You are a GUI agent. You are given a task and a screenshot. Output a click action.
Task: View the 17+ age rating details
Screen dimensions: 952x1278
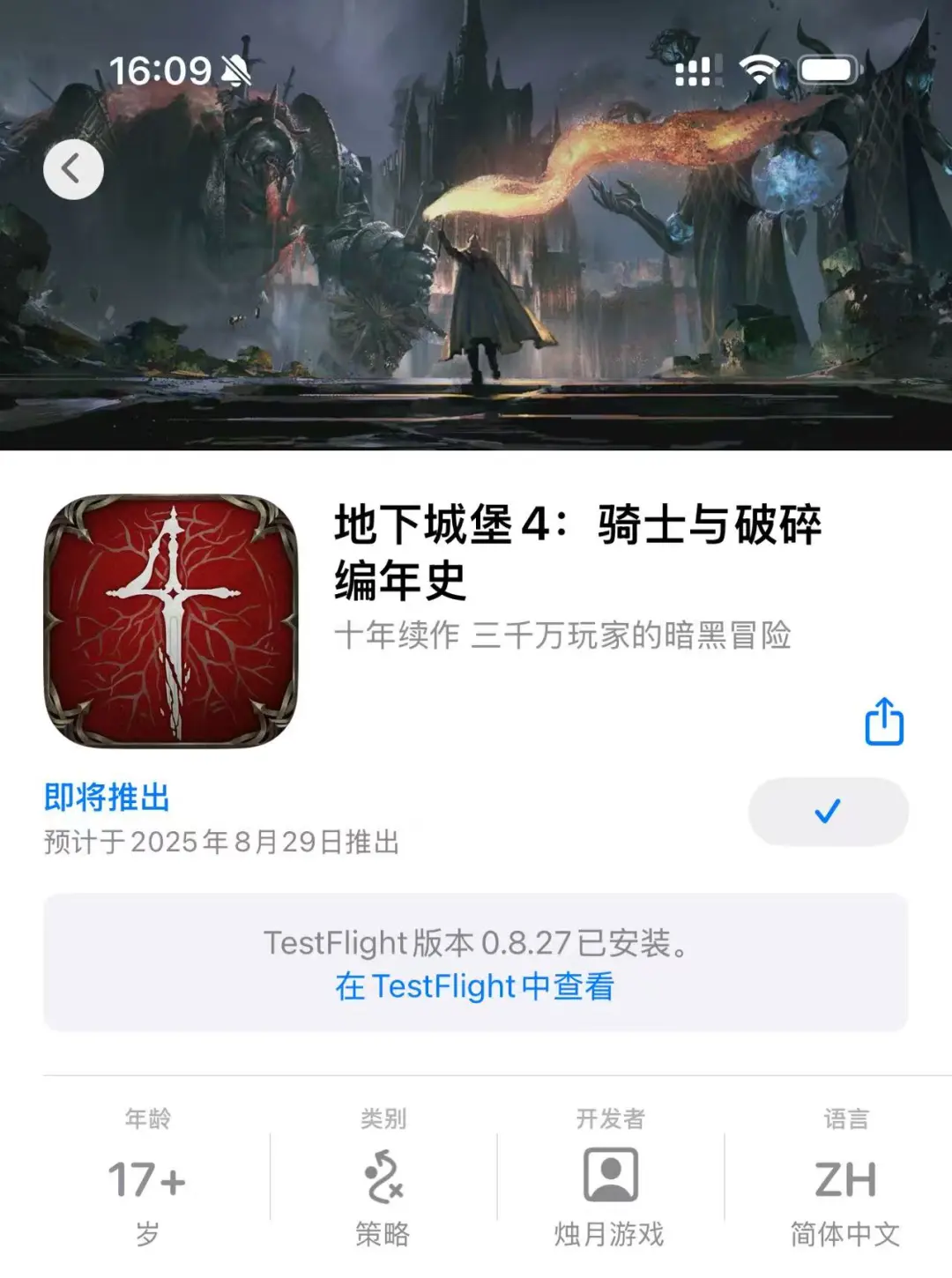tap(147, 1178)
